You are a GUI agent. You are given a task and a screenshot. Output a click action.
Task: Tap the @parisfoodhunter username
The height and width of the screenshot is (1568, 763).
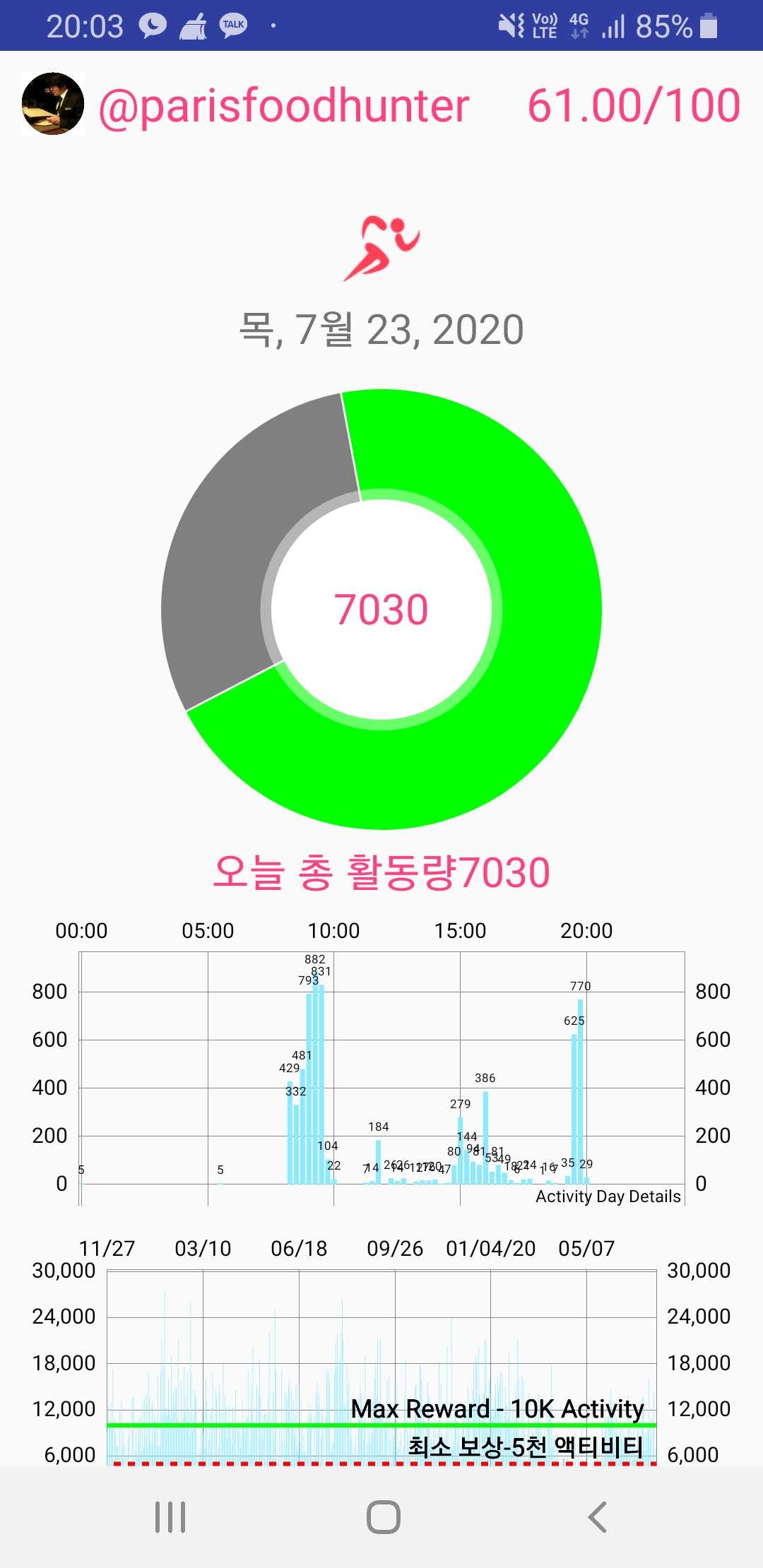pyautogui.click(x=284, y=107)
